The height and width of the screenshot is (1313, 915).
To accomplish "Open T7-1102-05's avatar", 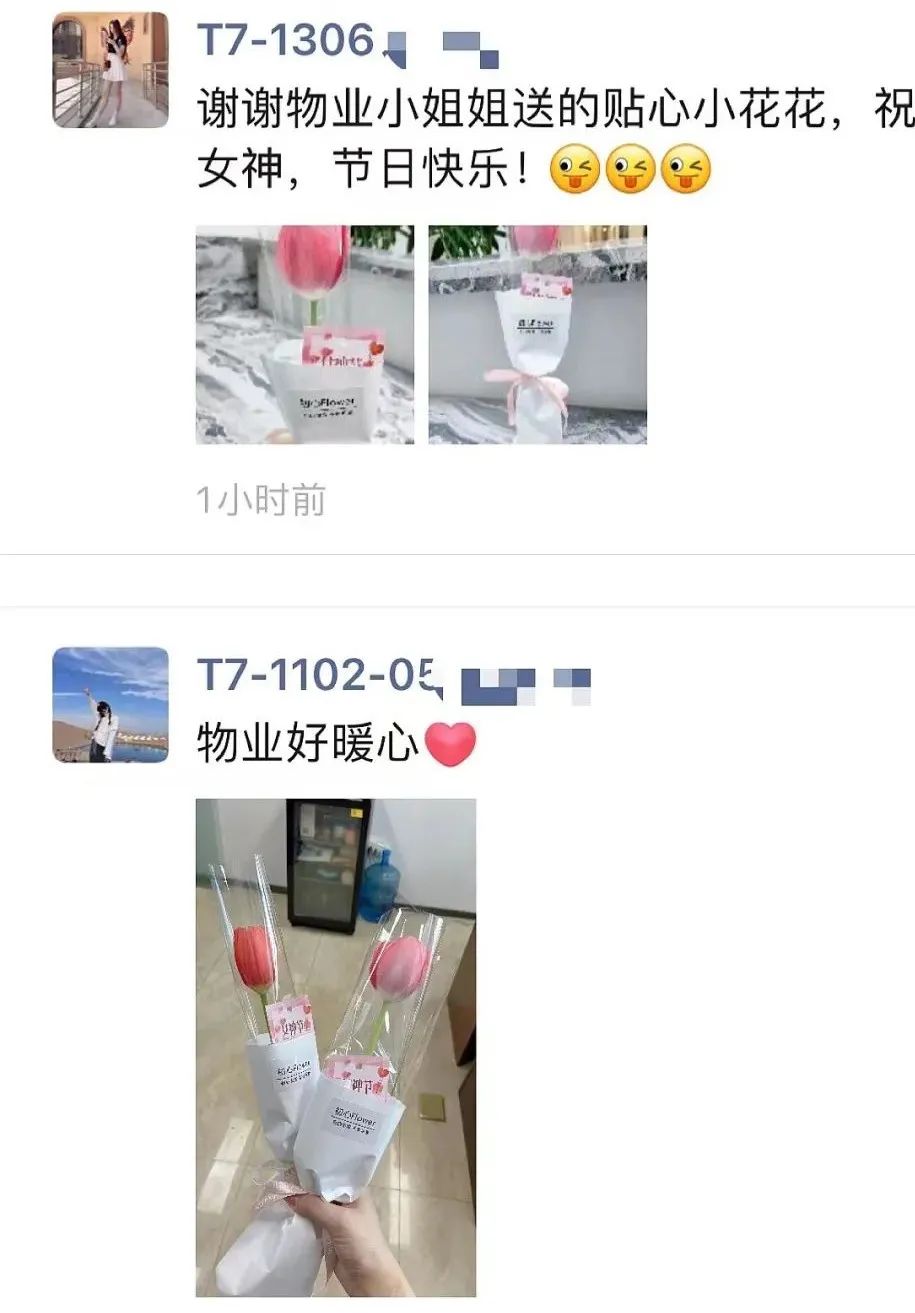I will click(x=110, y=705).
